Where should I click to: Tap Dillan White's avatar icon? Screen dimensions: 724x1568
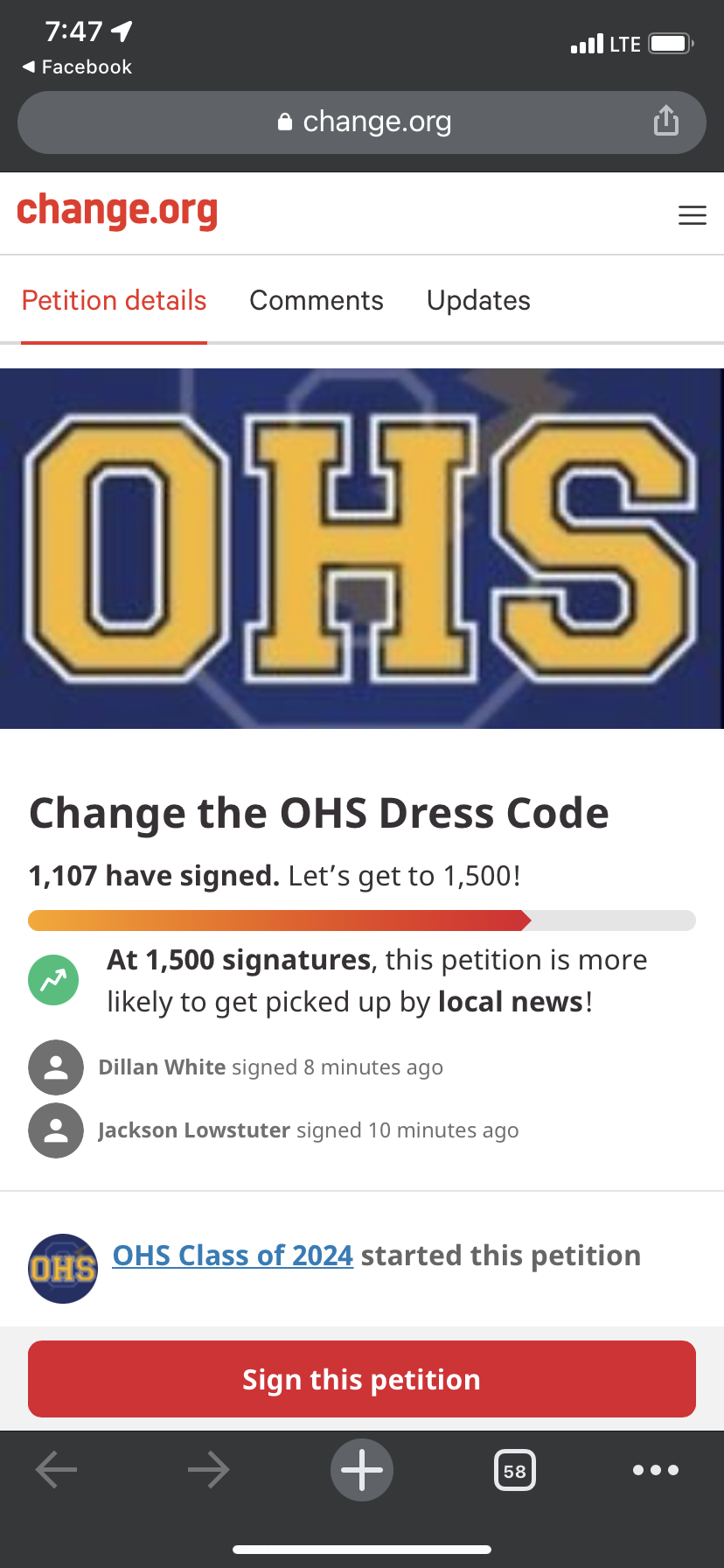[55, 1067]
